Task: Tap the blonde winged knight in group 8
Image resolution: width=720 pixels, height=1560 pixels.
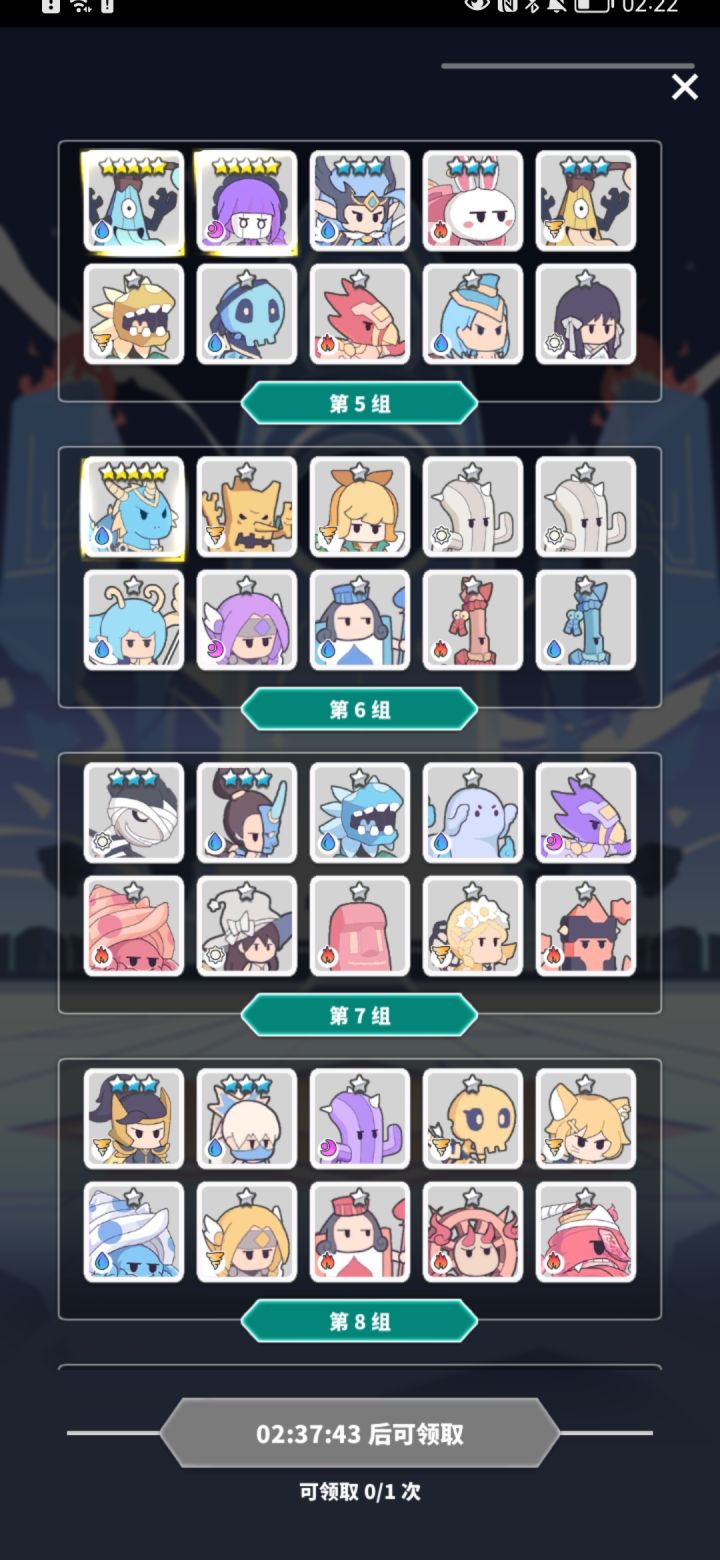Action: click(246, 1232)
